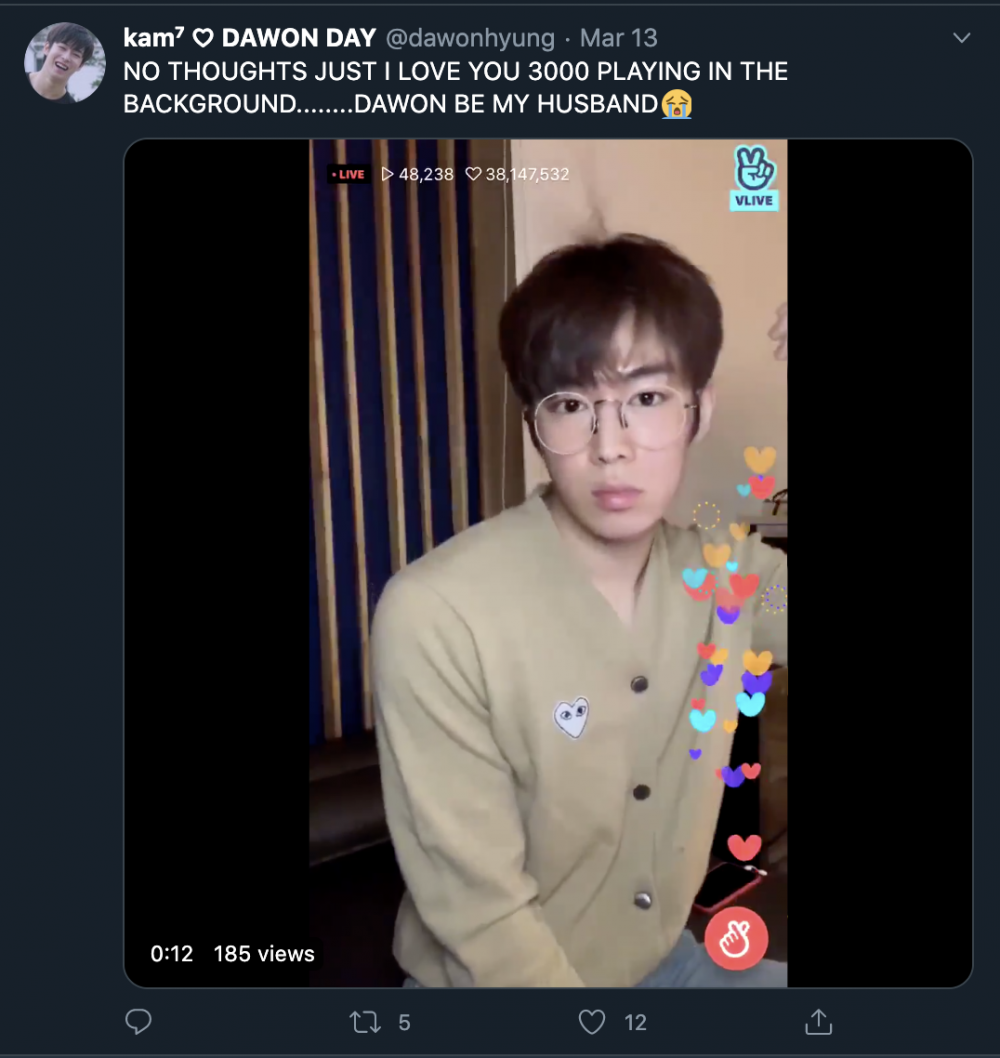Open kam's profile picture

click(x=65, y=62)
